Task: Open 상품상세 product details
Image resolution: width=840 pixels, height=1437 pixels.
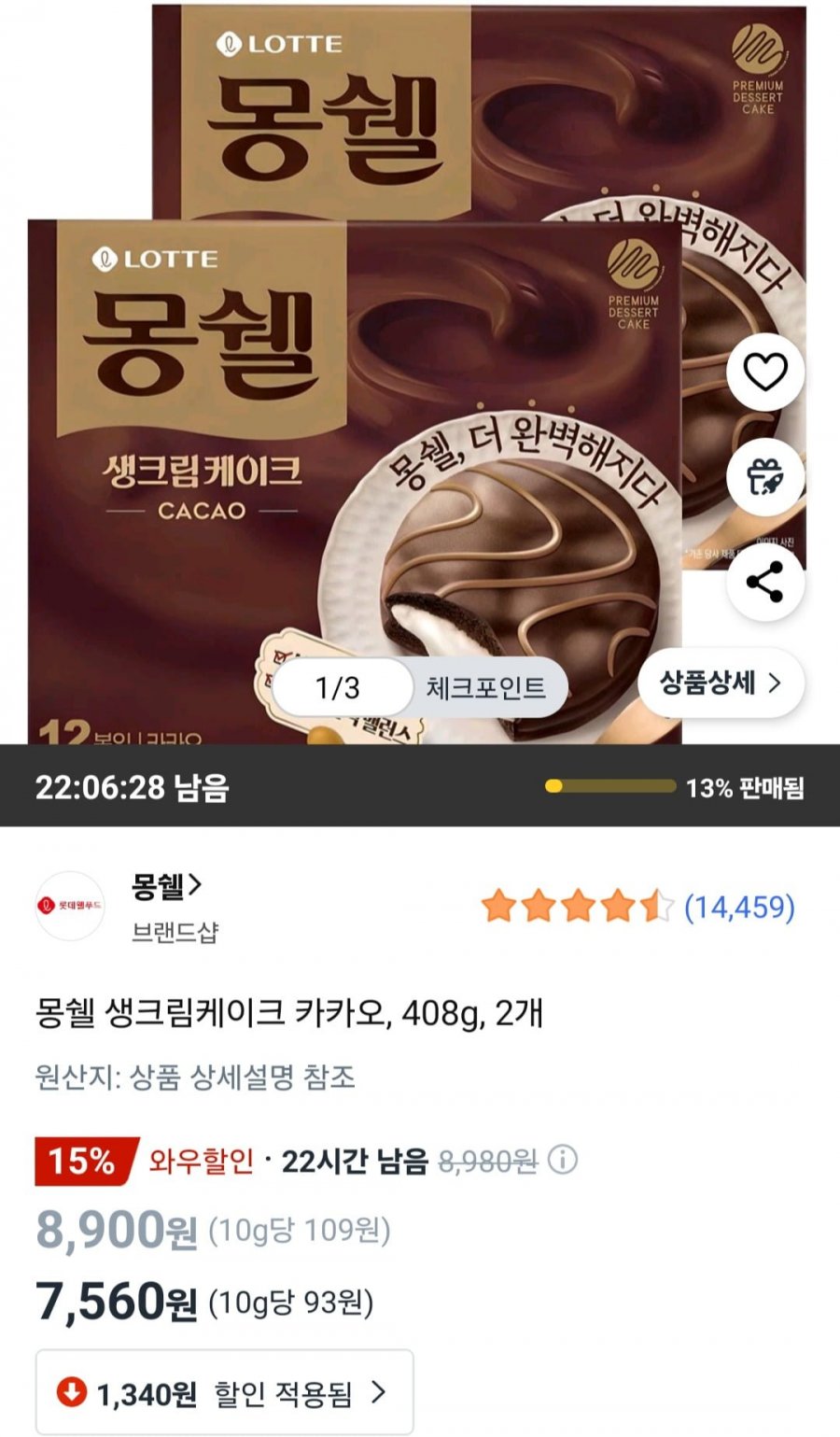Action: [x=720, y=683]
